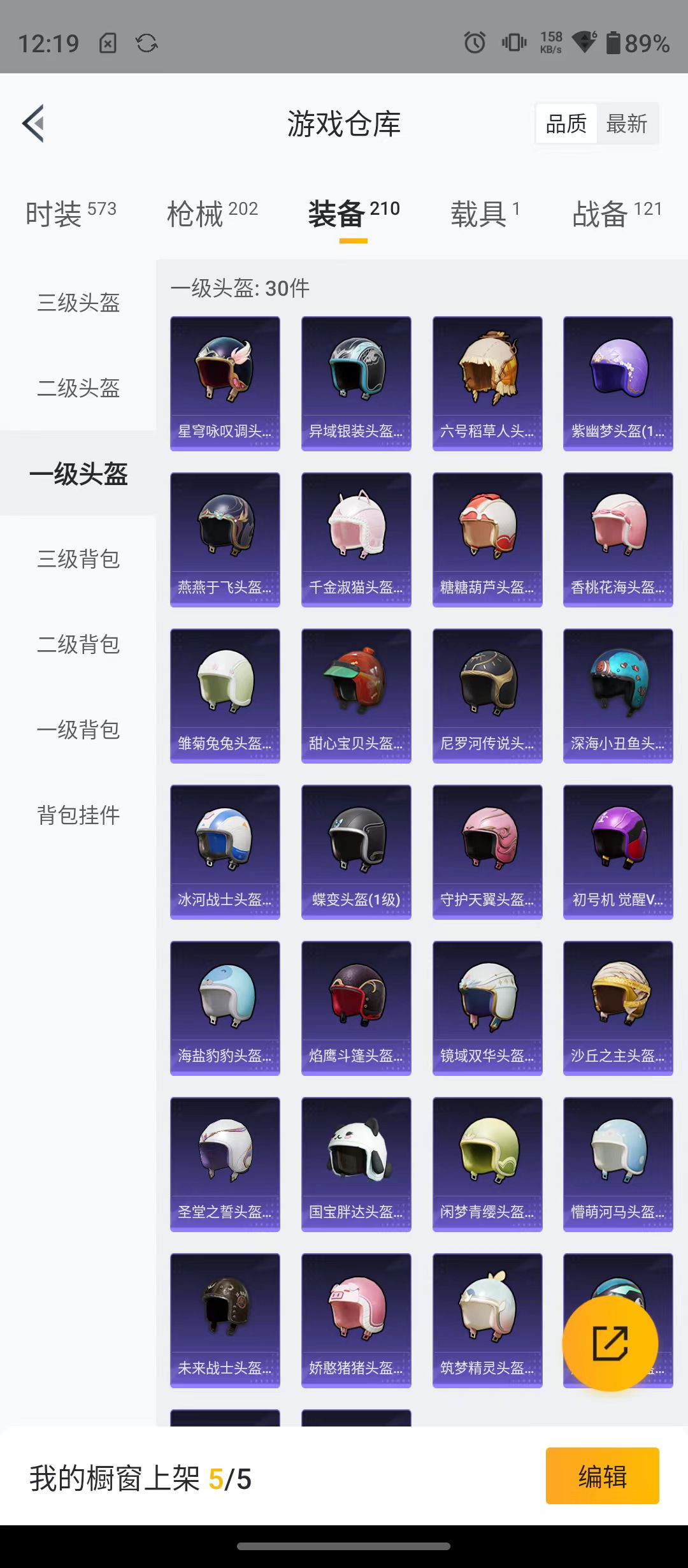Viewport: 688px width, 1568px height.
Task: Sort inventory by 品质
Action: [566, 124]
